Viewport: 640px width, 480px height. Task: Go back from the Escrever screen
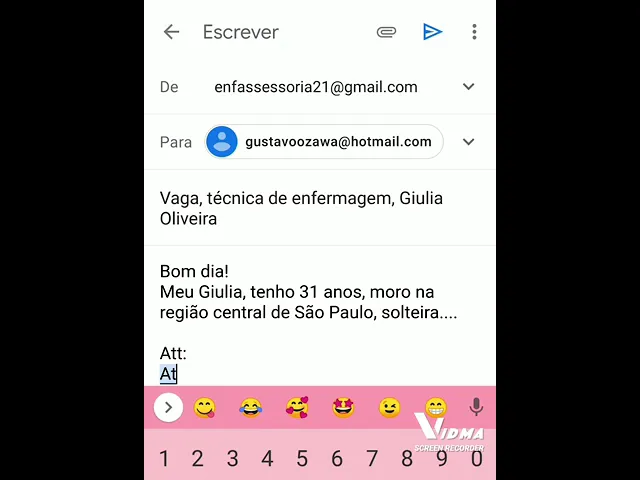(171, 32)
